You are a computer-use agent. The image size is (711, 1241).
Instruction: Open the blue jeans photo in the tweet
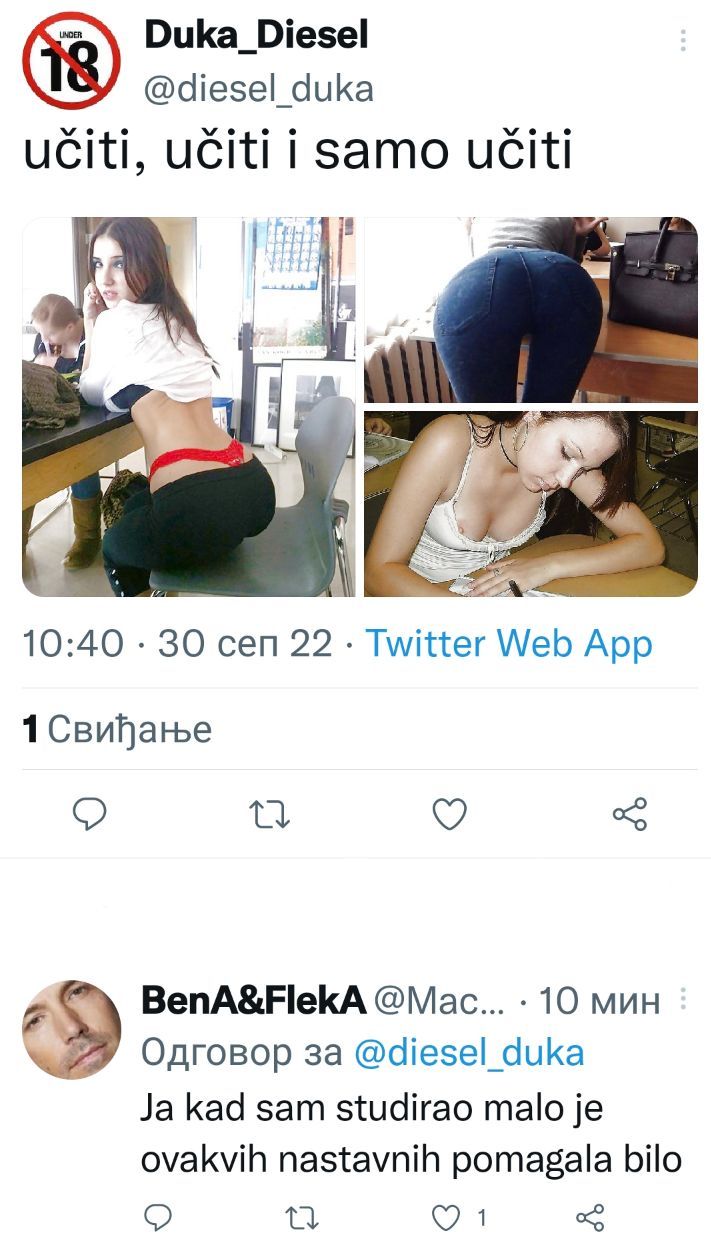click(x=530, y=309)
